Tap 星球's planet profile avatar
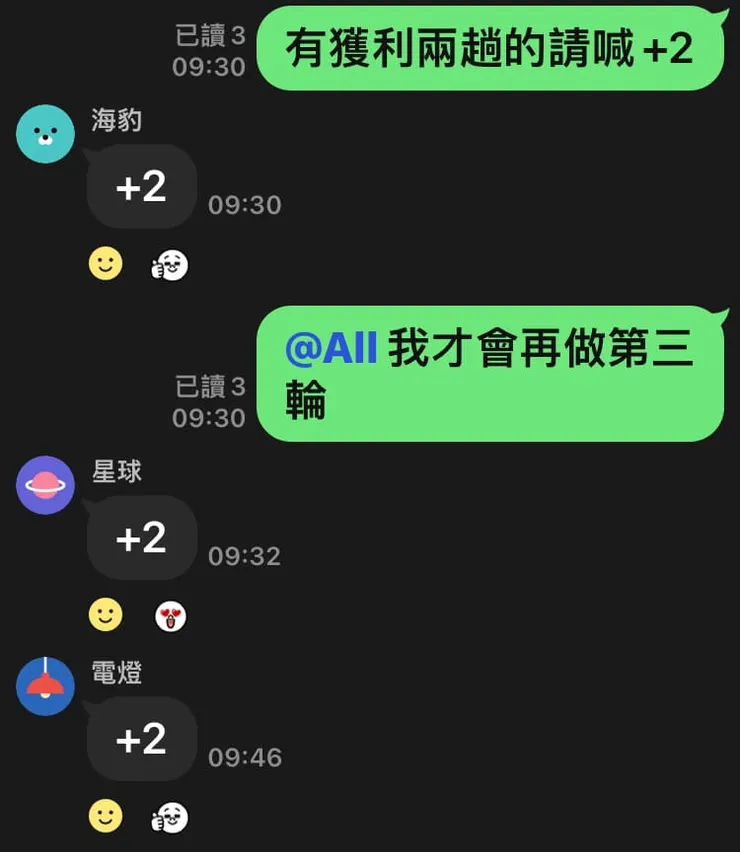The width and height of the screenshot is (740, 852). point(44,487)
